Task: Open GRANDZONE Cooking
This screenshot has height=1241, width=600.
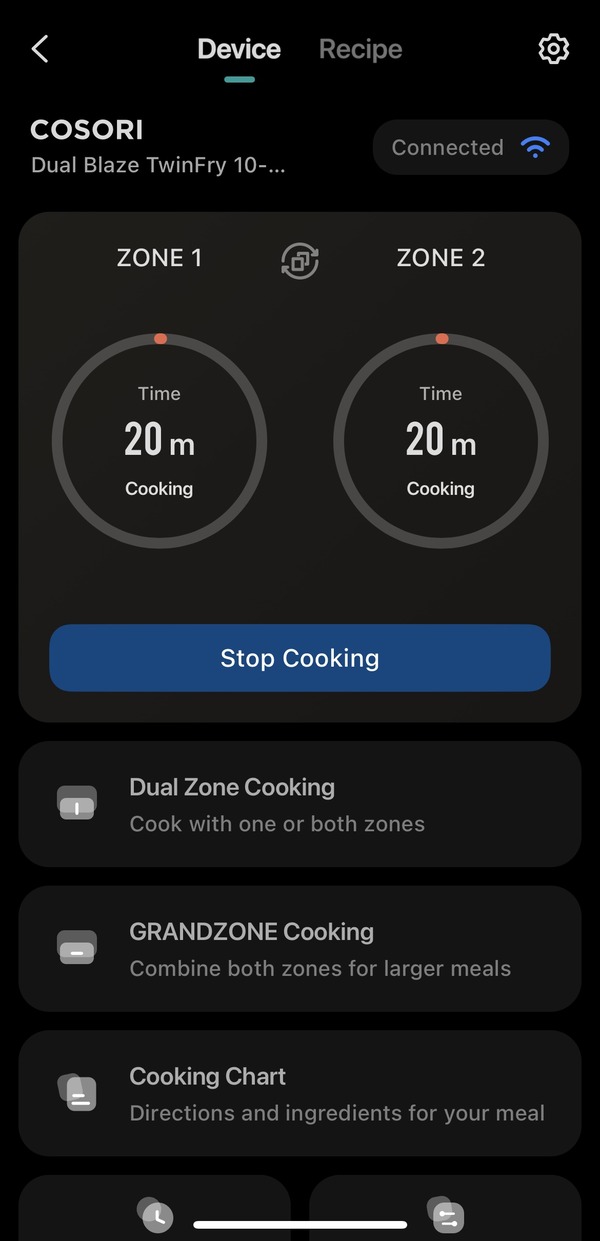Action: (x=300, y=949)
